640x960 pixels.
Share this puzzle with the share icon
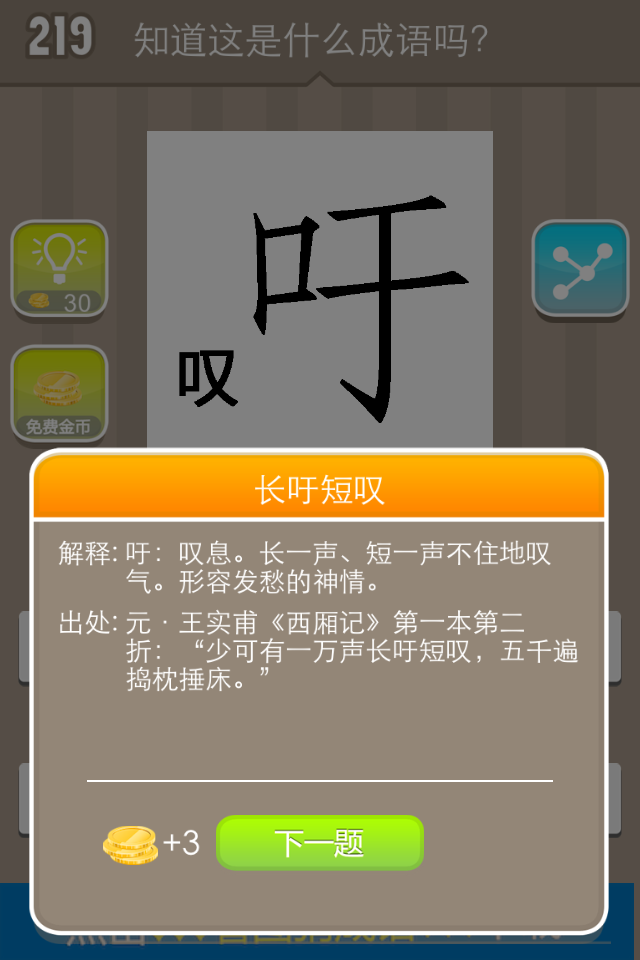tap(579, 269)
